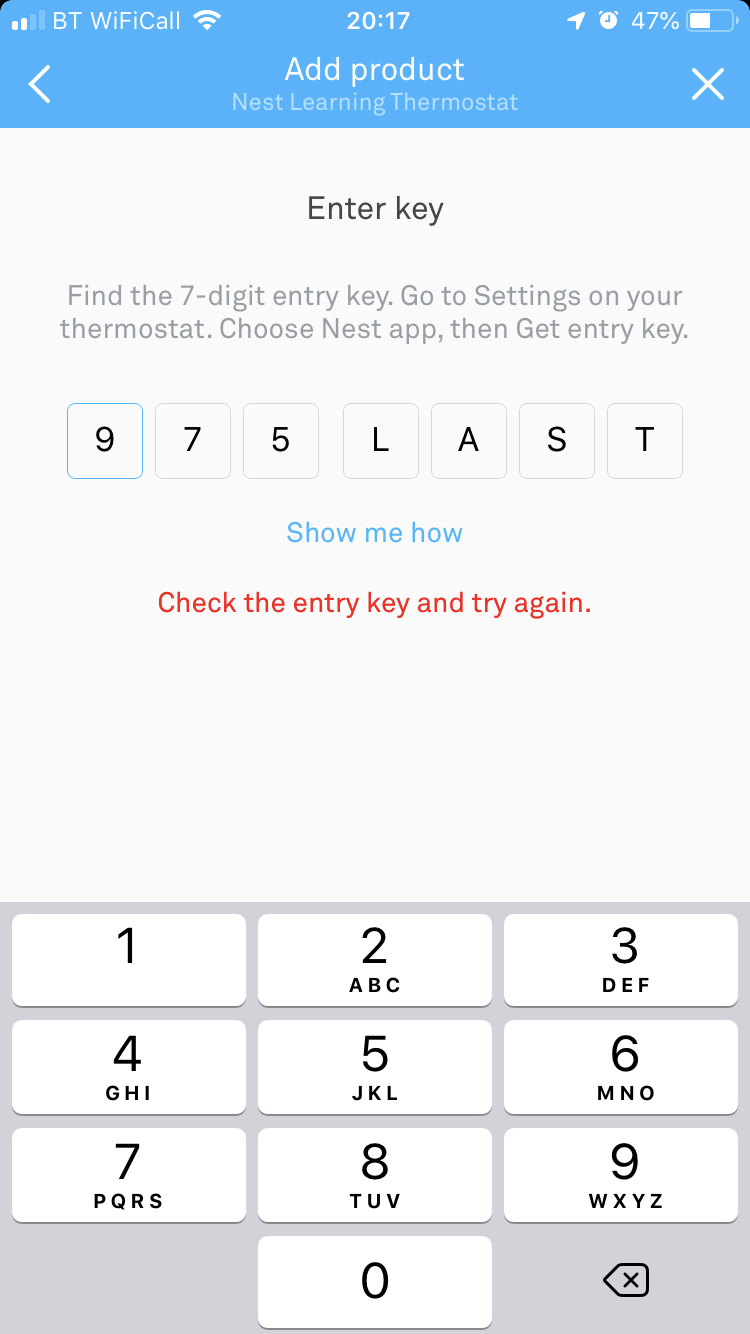Viewport: 750px width, 1334px height.
Task: Select the key box containing 7
Action: 193,441
